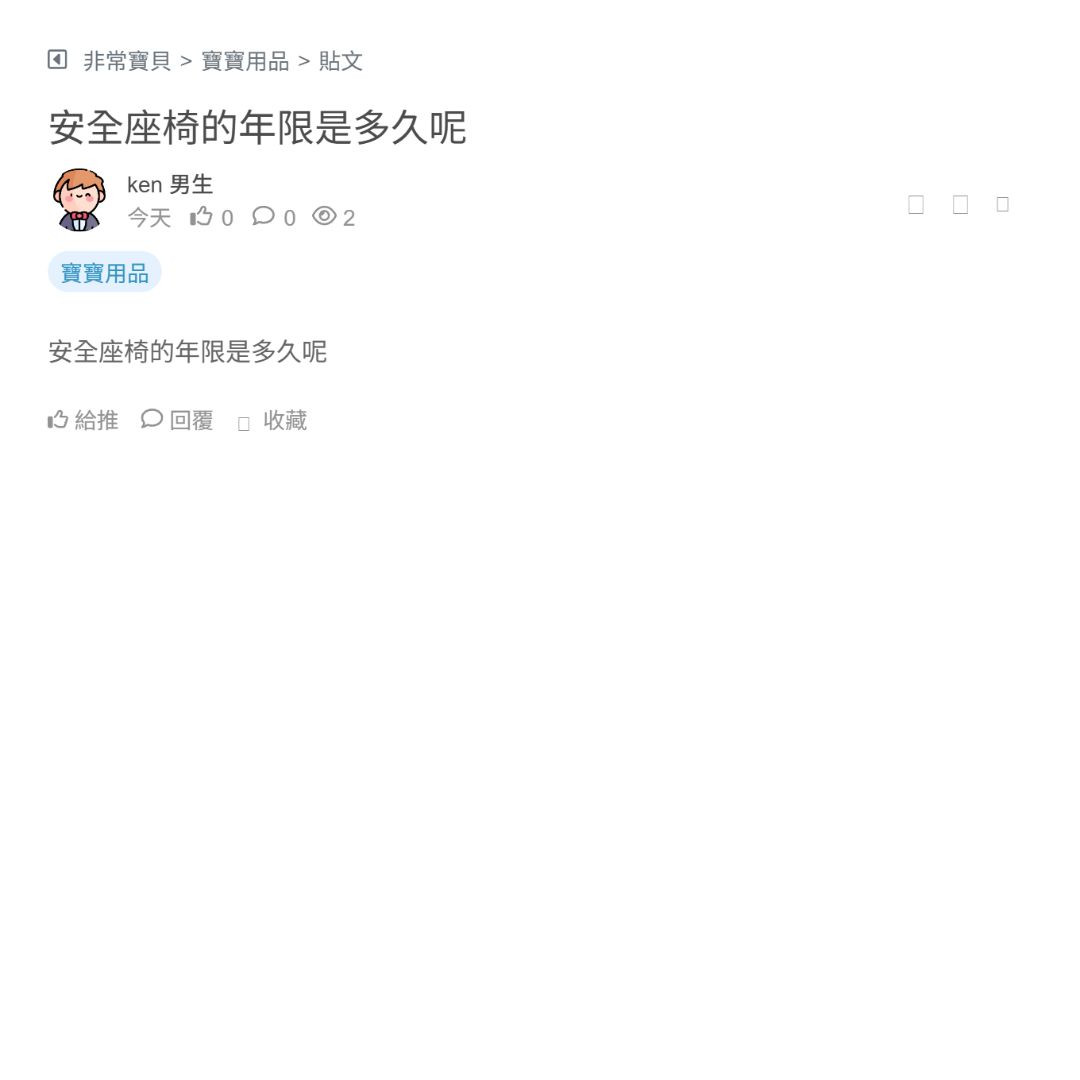
Task: Go back using the arrow icon
Action: (57, 60)
